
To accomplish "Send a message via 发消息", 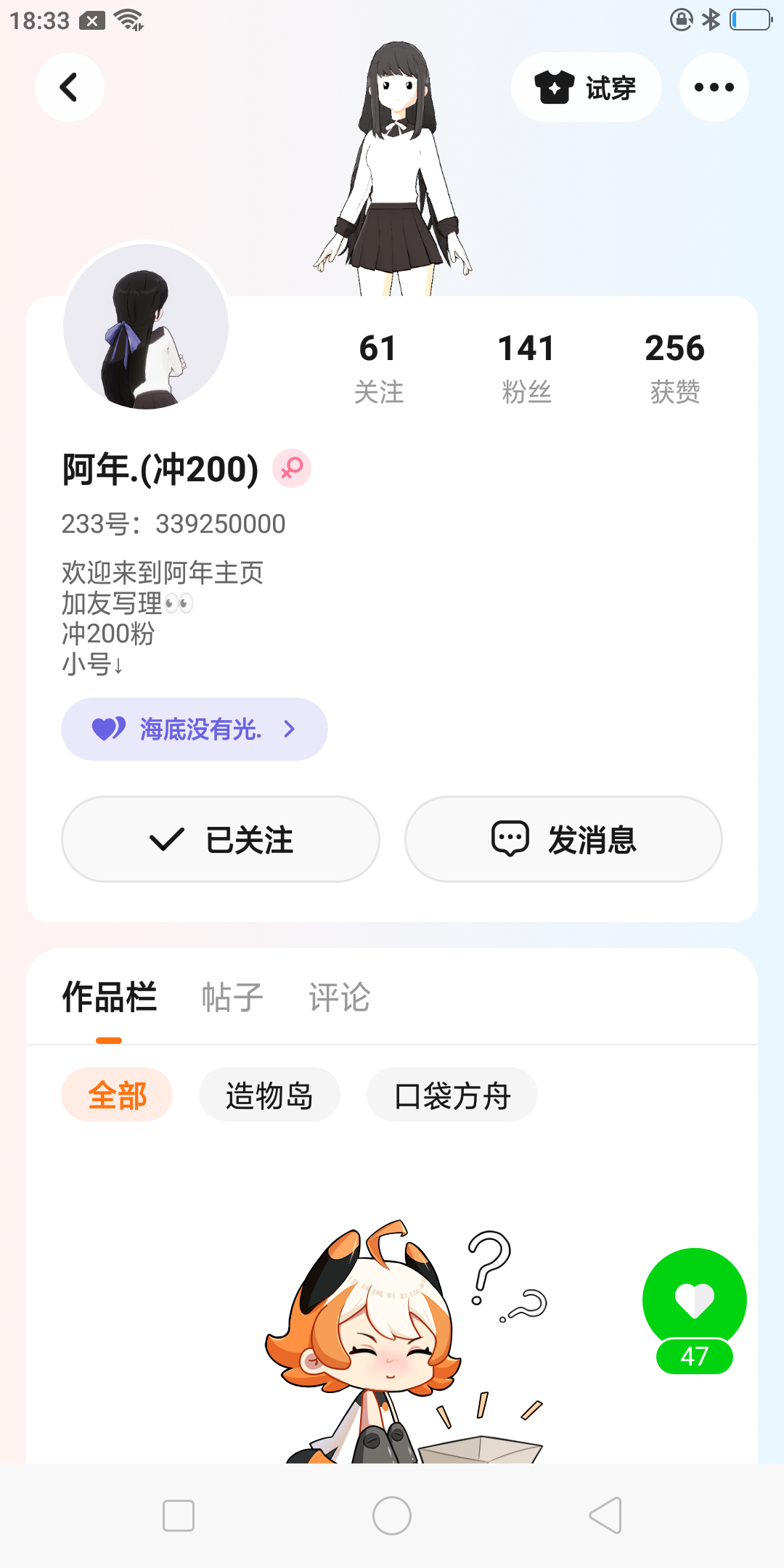I will pos(563,839).
